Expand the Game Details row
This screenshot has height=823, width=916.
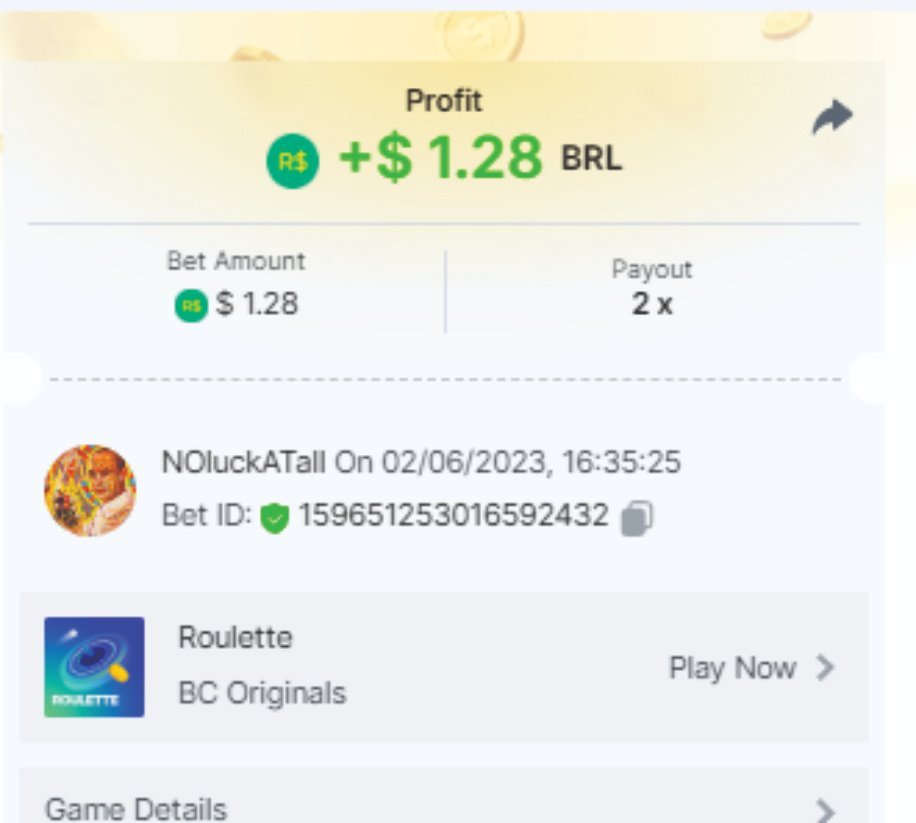(443, 807)
